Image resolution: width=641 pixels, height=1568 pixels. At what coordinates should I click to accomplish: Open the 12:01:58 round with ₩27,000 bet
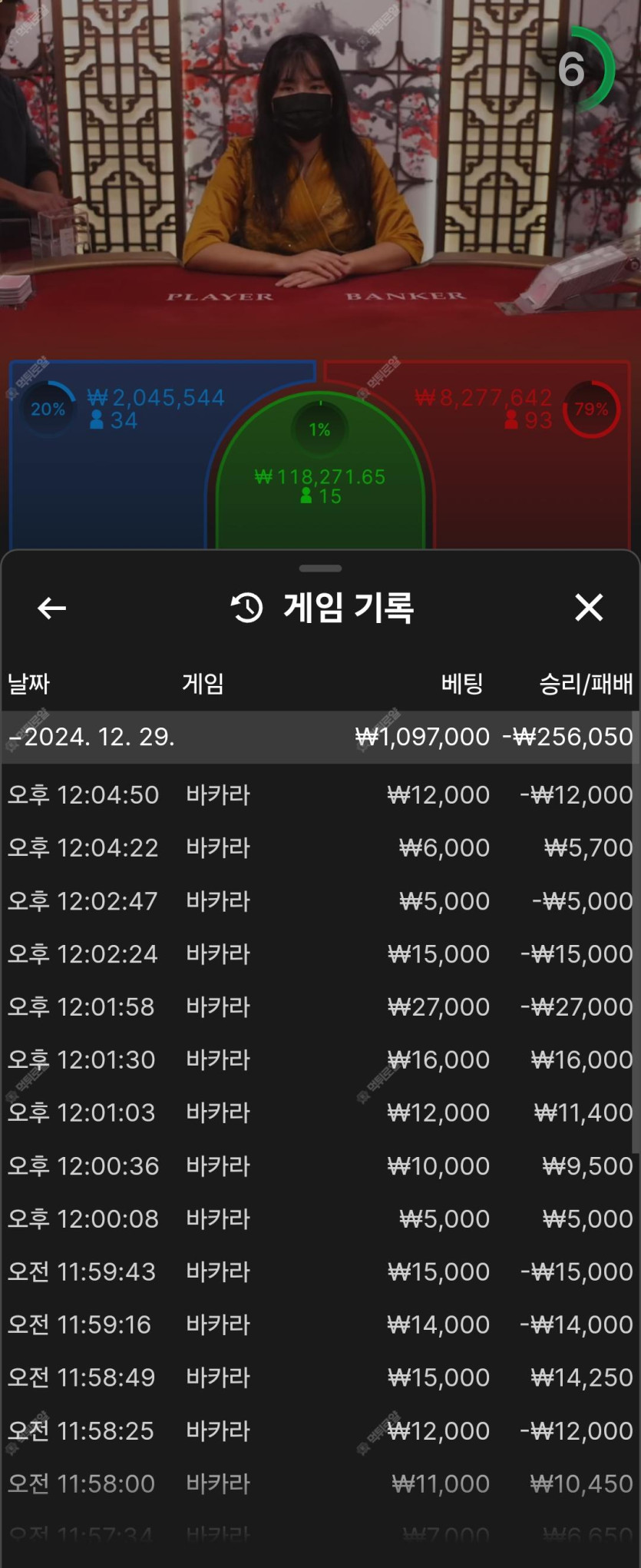(x=320, y=1006)
